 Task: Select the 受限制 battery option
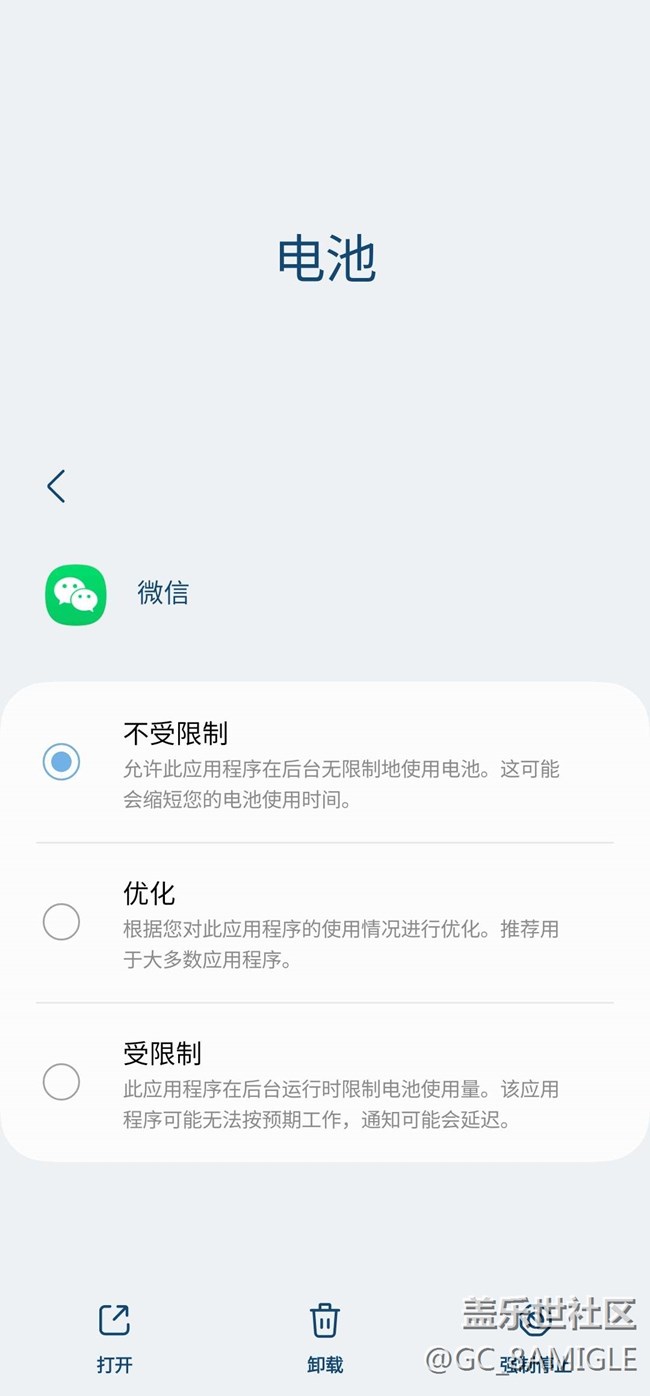pyautogui.click(x=61, y=1082)
